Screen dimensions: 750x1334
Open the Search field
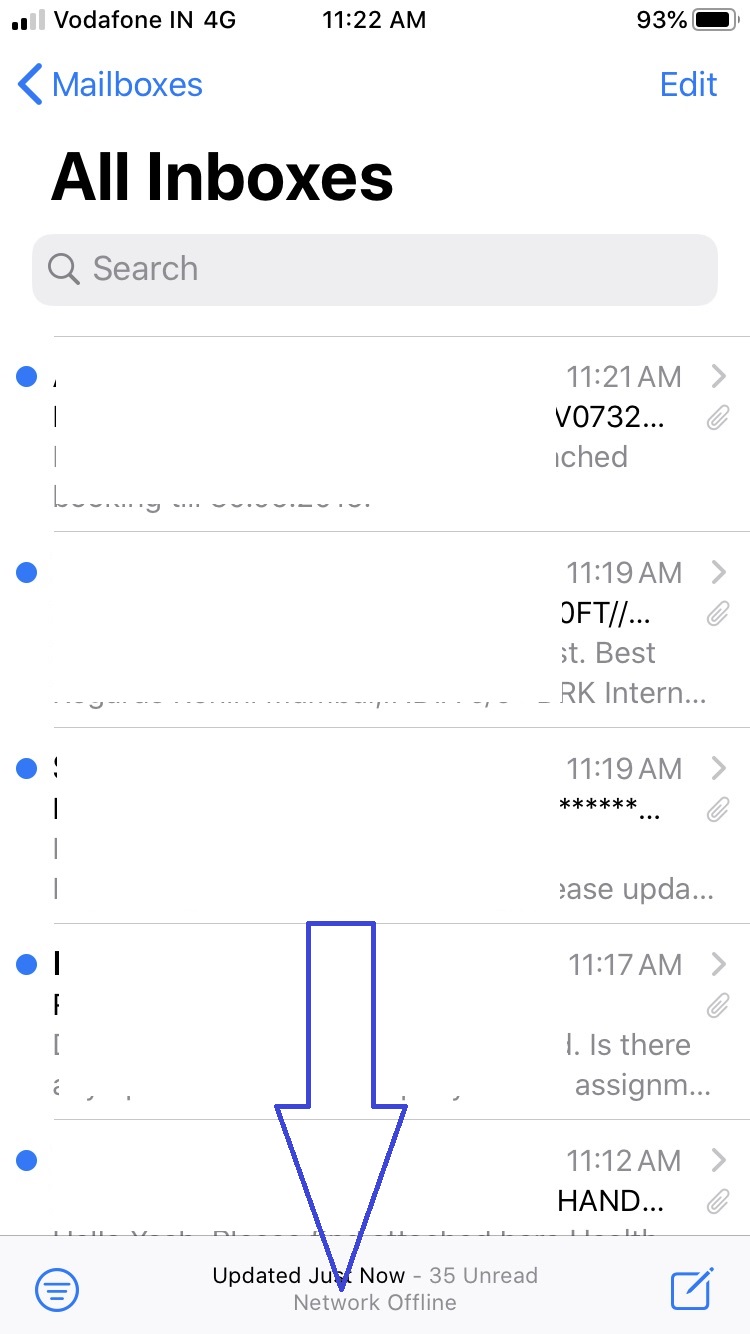coord(375,269)
